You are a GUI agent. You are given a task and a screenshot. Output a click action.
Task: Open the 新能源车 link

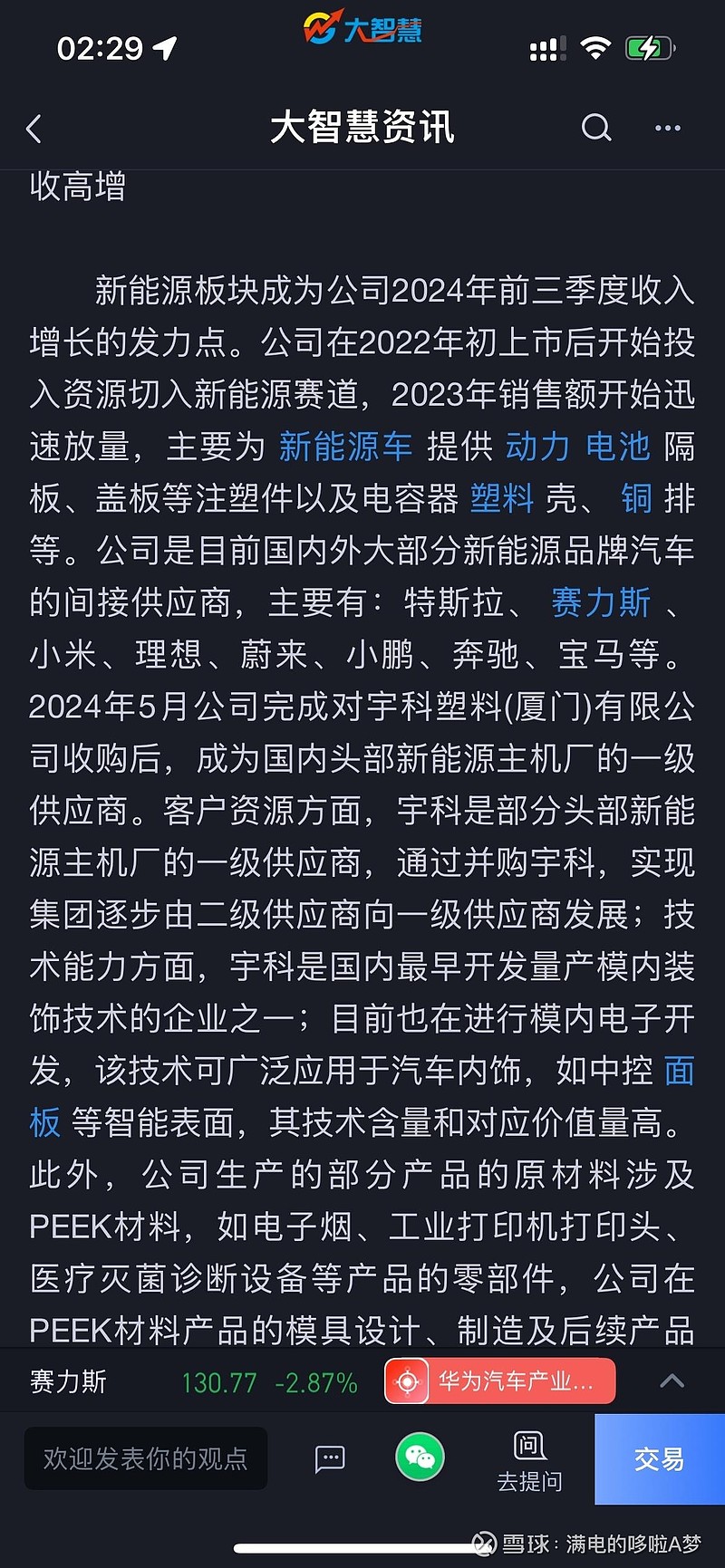[345, 447]
